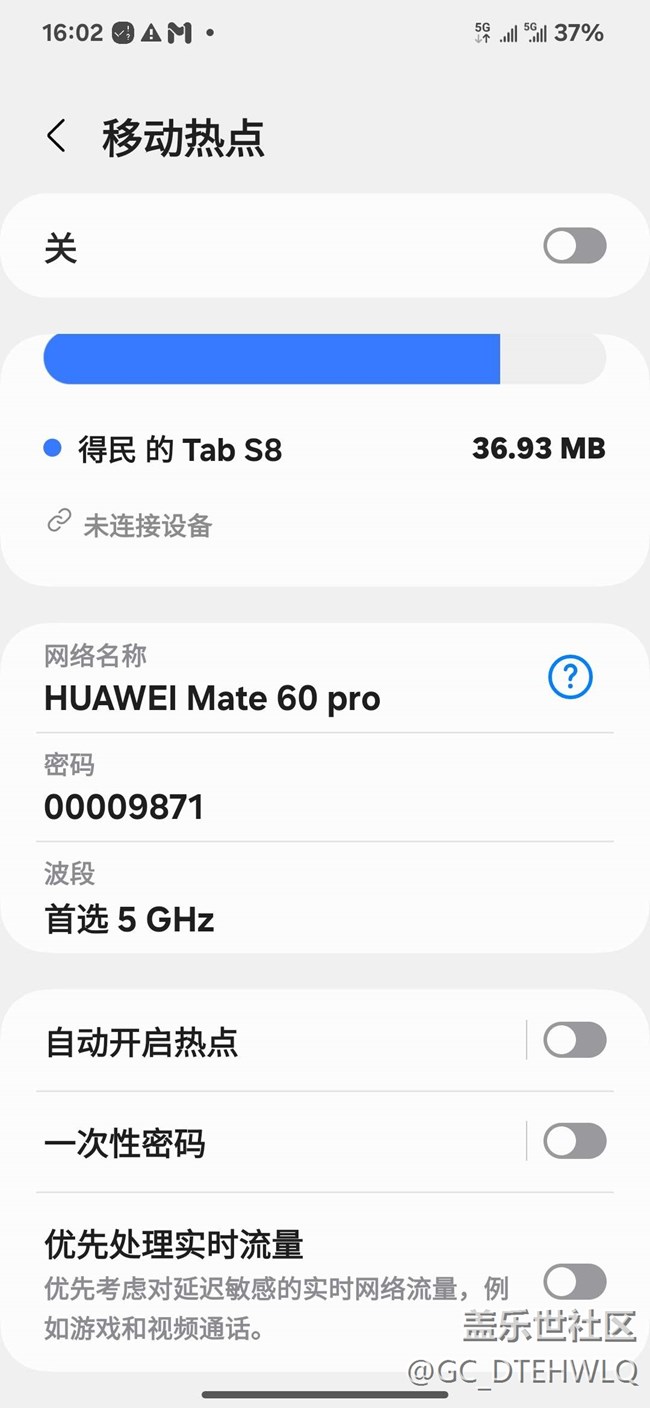Edit the 网络名称 HUAWEI Mate 60 pro
The image size is (650, 1408).
tap(280, 679)
